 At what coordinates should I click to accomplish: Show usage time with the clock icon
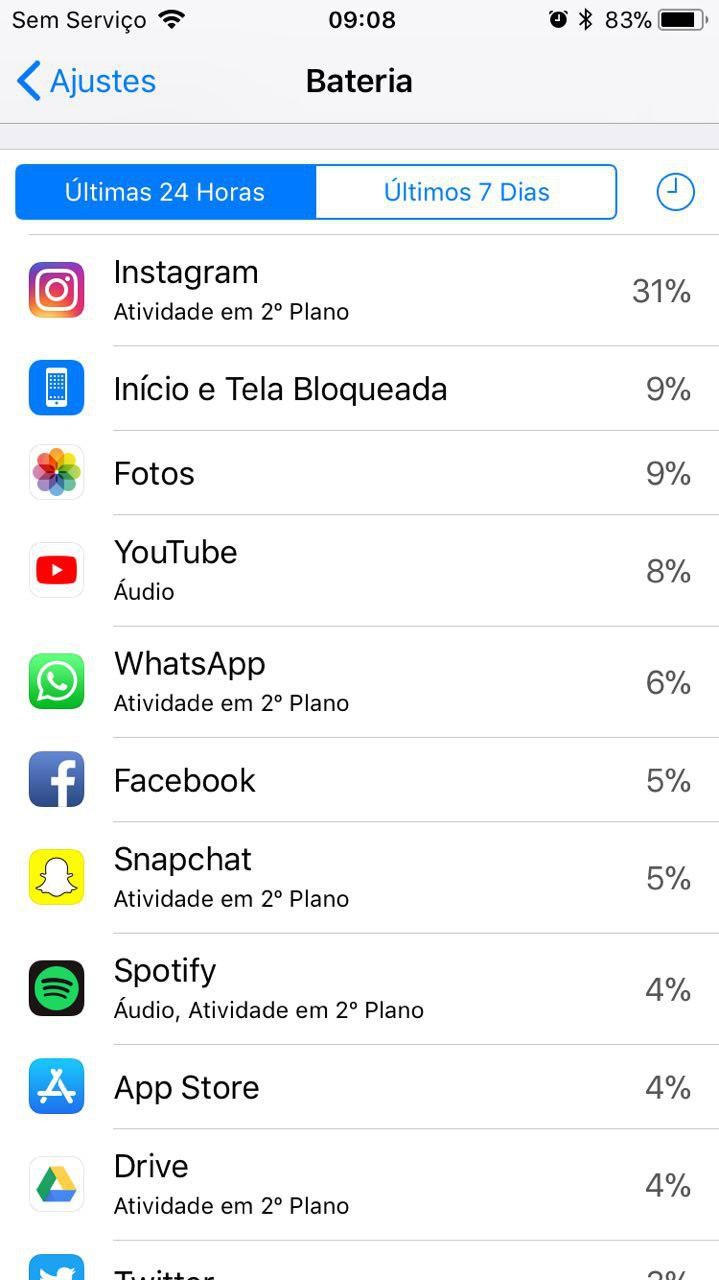675,192
